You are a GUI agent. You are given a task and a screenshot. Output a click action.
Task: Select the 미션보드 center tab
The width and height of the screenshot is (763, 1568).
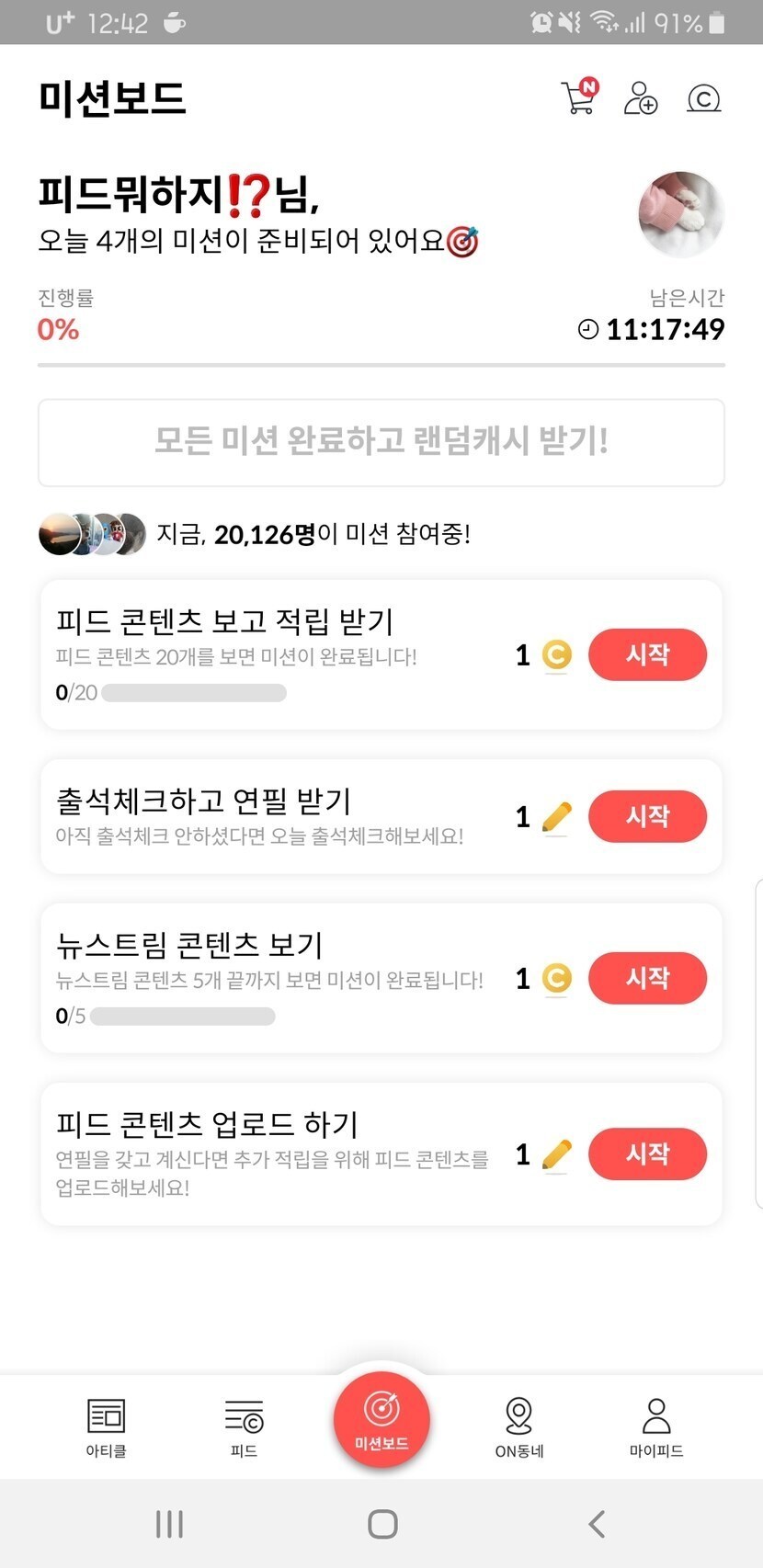[x=381, y=1420]
